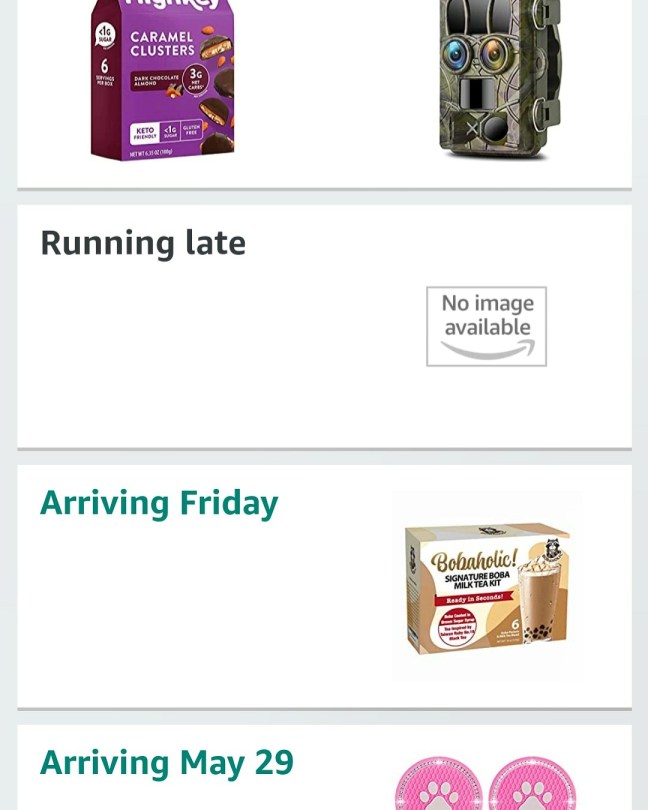The height and width of the screenshot is (810, 648).
Task: View the order arriving May 29
Action: click(324, 768)
